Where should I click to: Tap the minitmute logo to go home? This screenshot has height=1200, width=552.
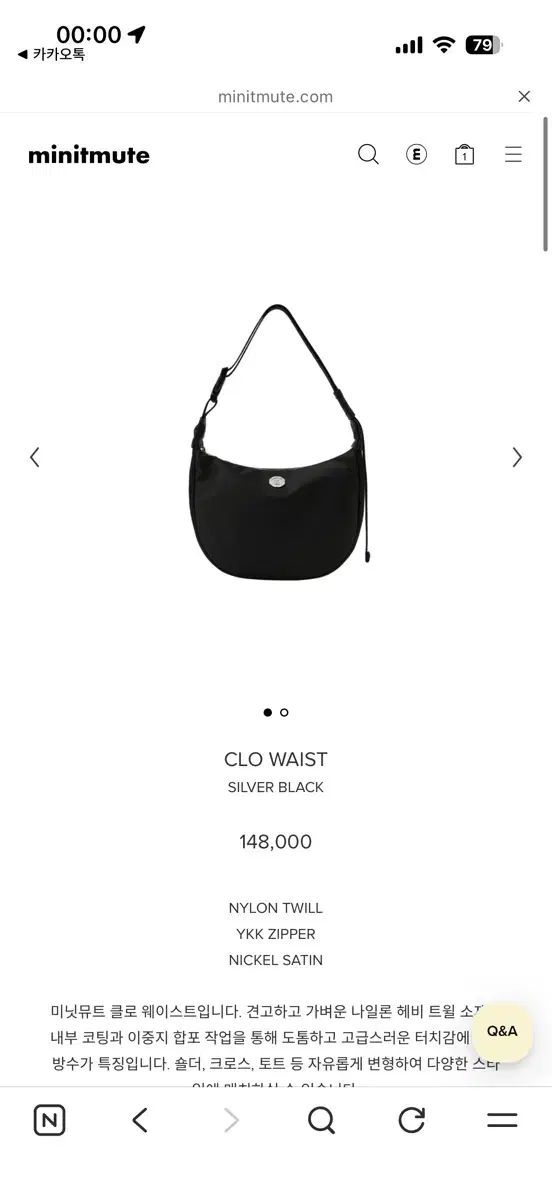[89, 155]
